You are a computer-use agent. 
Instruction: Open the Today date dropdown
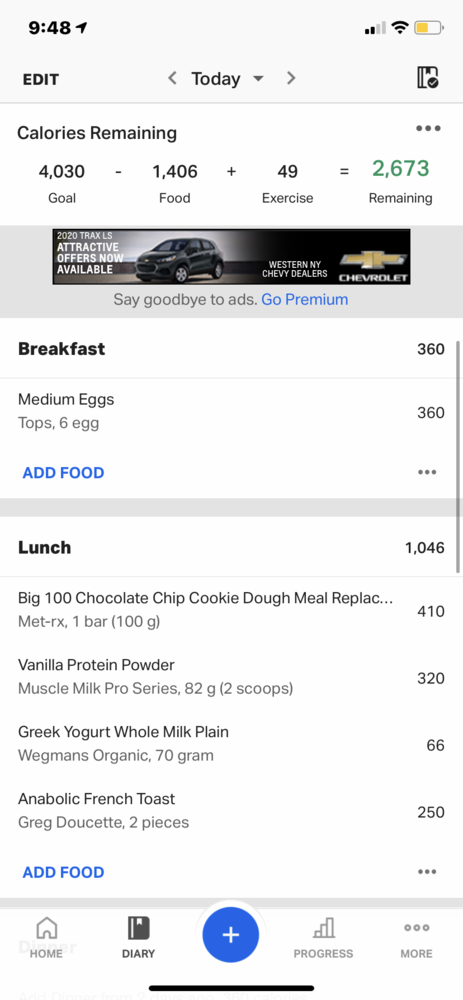click(x=227, y=79)
